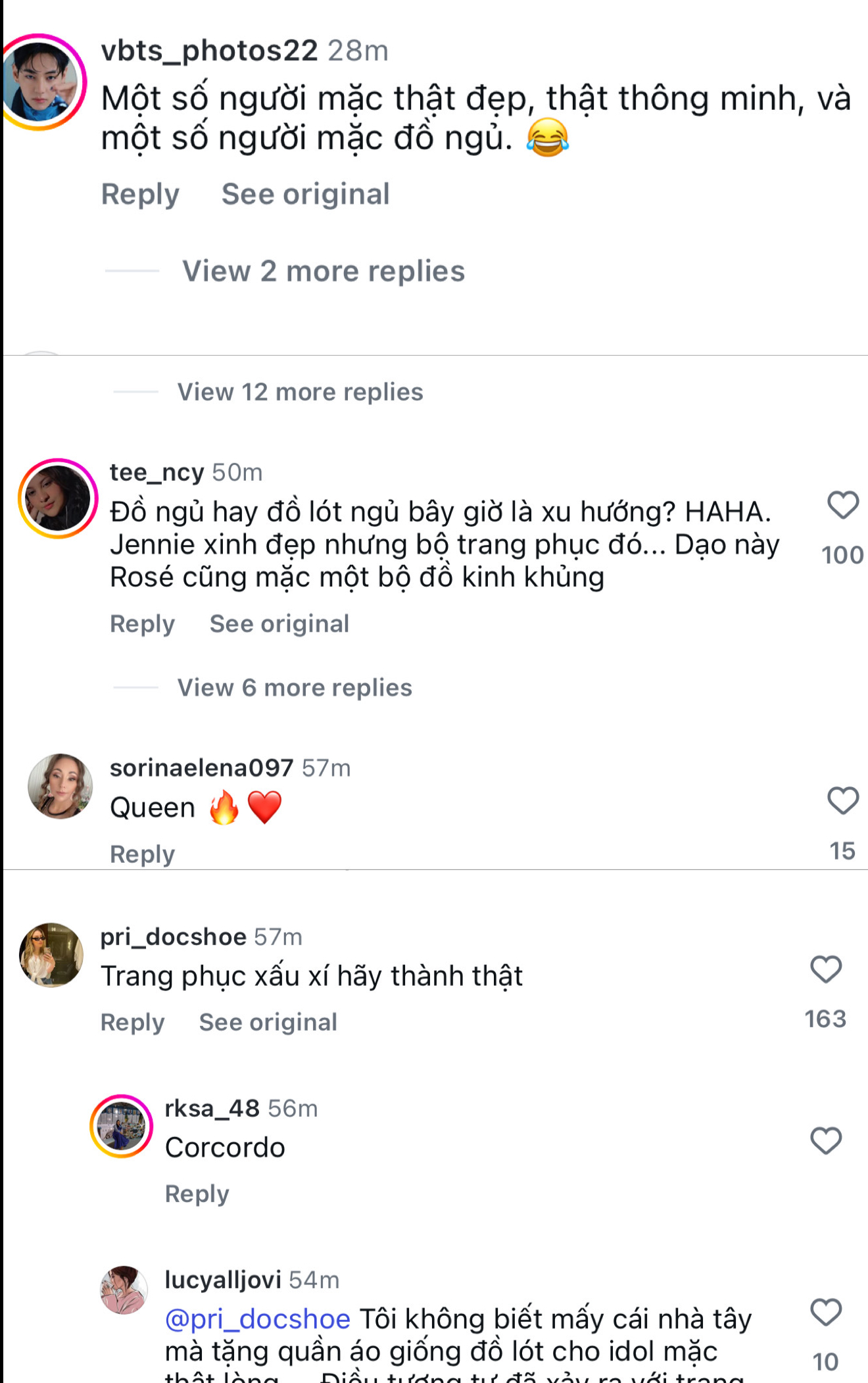
Task: Open sorinaelena097's profile picture
Action: [59, 787]
